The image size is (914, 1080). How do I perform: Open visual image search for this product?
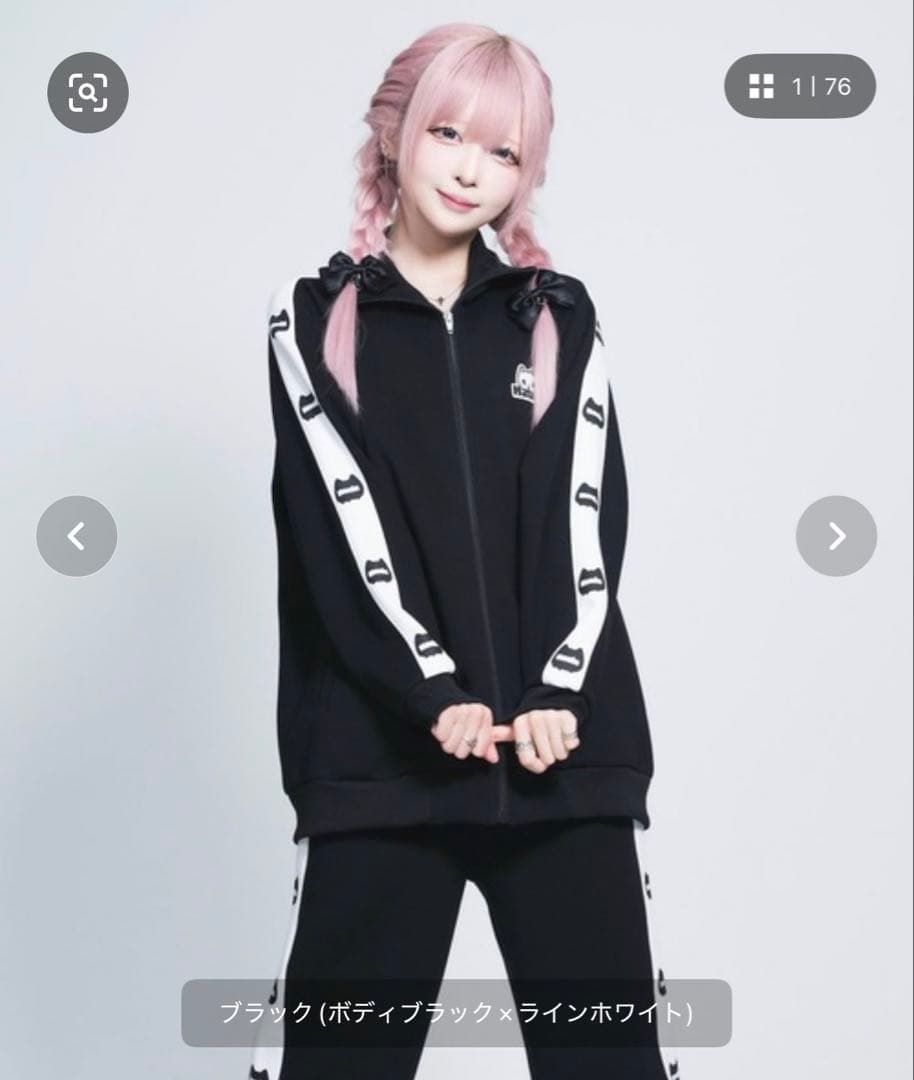(88, 92)
